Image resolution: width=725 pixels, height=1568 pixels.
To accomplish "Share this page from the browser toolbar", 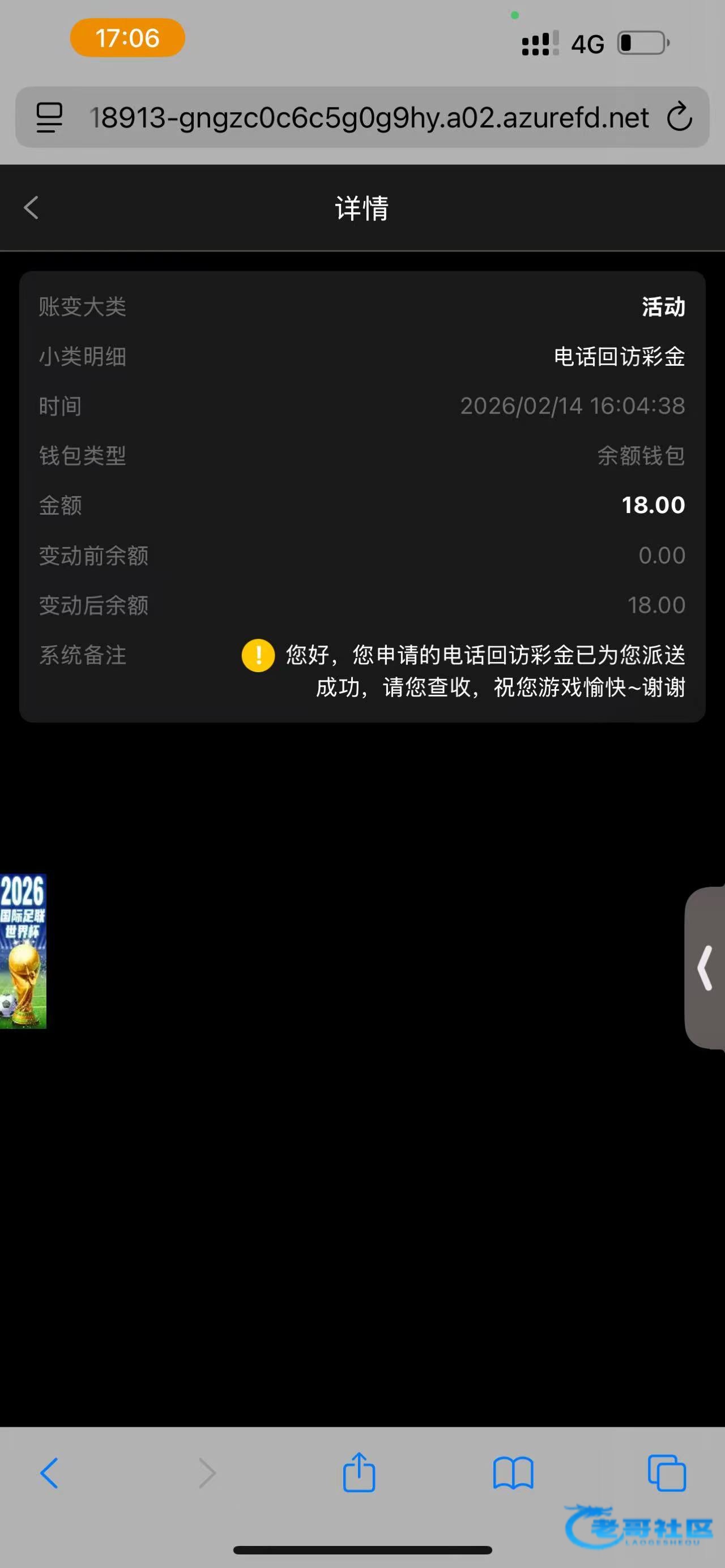I will pyautogui.click(x=359, y=1473).
